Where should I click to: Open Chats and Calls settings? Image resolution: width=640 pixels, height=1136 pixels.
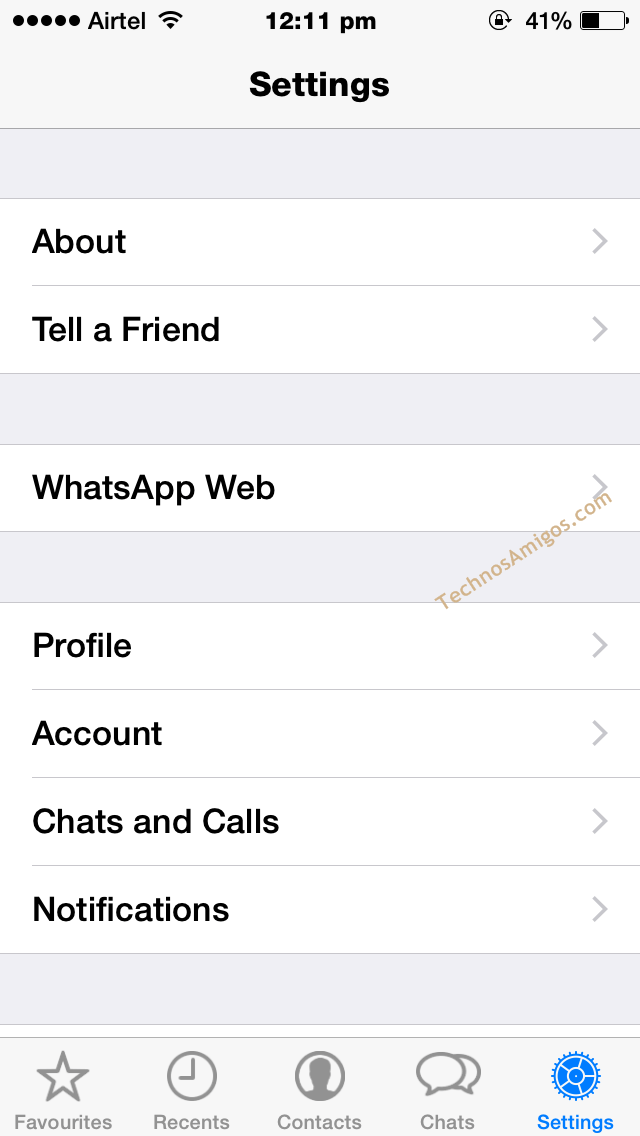click(x=320, y=822)
